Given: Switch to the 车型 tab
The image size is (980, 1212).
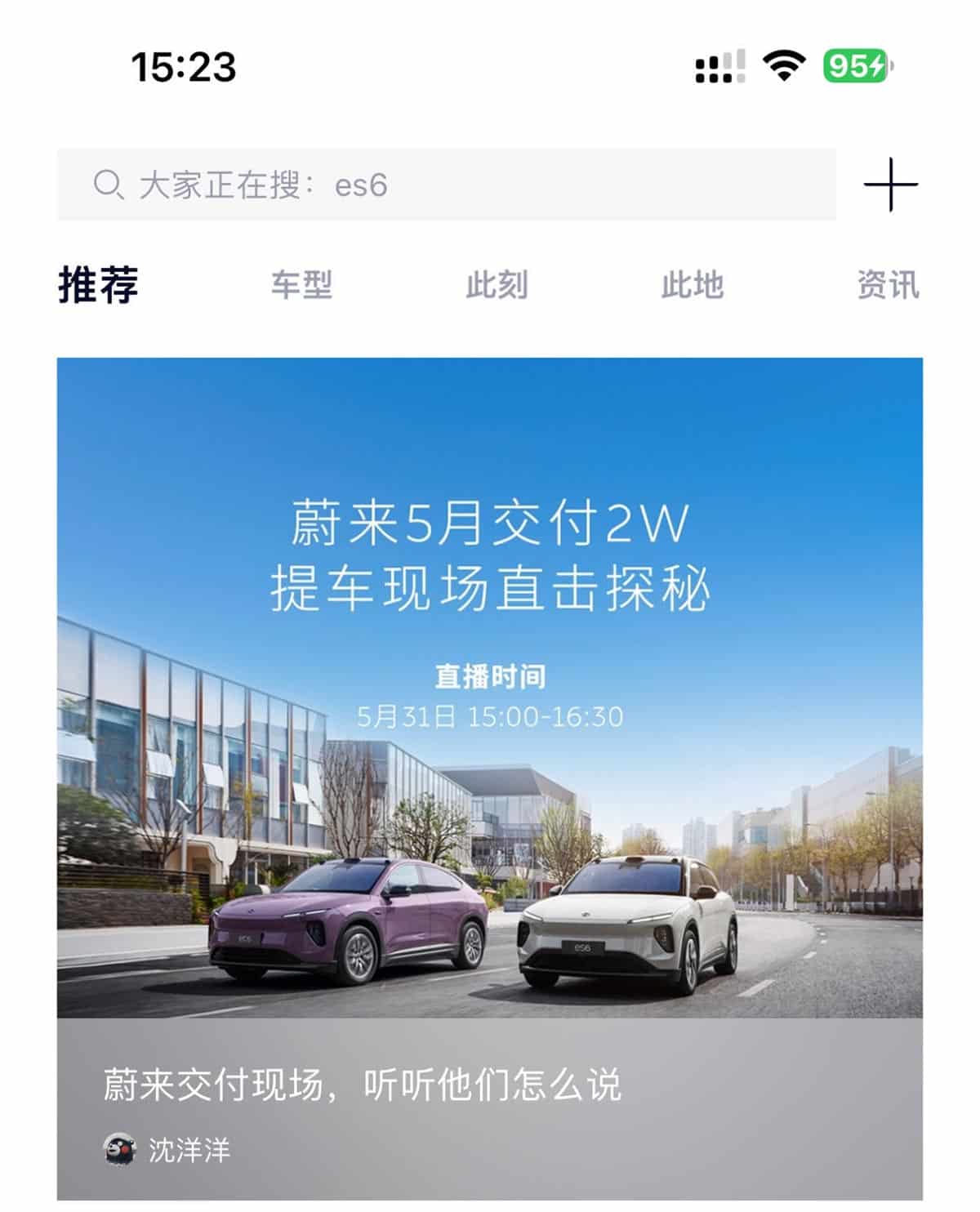Looking at the screenshot, I should click(x=301, y=284).
